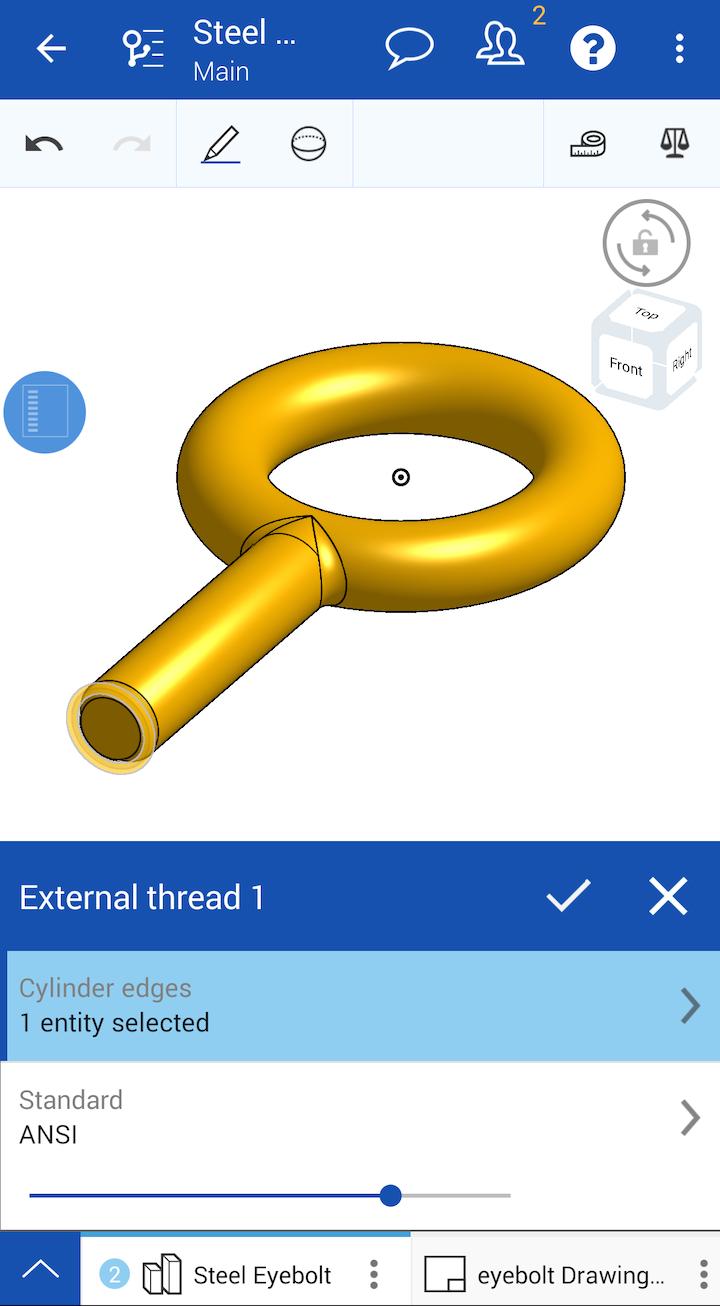Open the comments bubble

[409, 48]
